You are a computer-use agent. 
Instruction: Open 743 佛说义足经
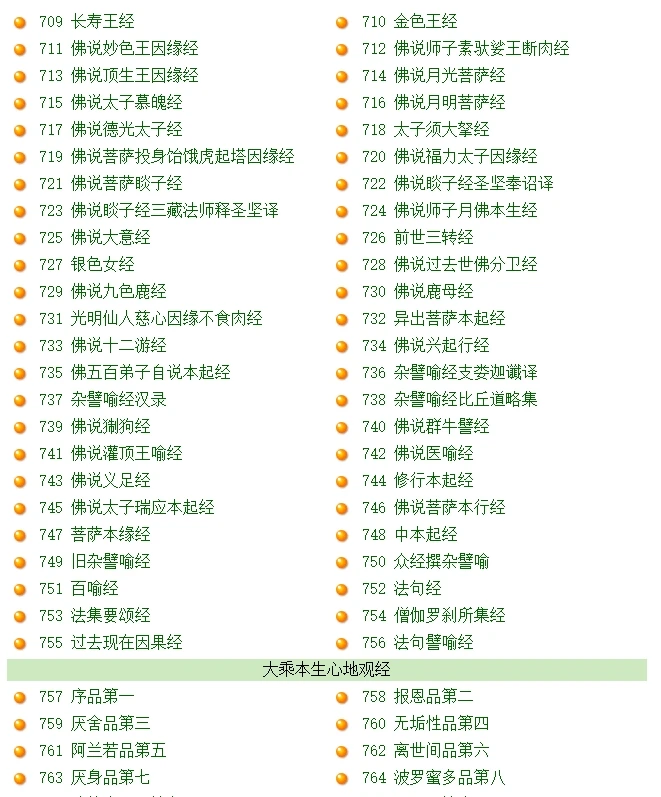coord(110,480)
